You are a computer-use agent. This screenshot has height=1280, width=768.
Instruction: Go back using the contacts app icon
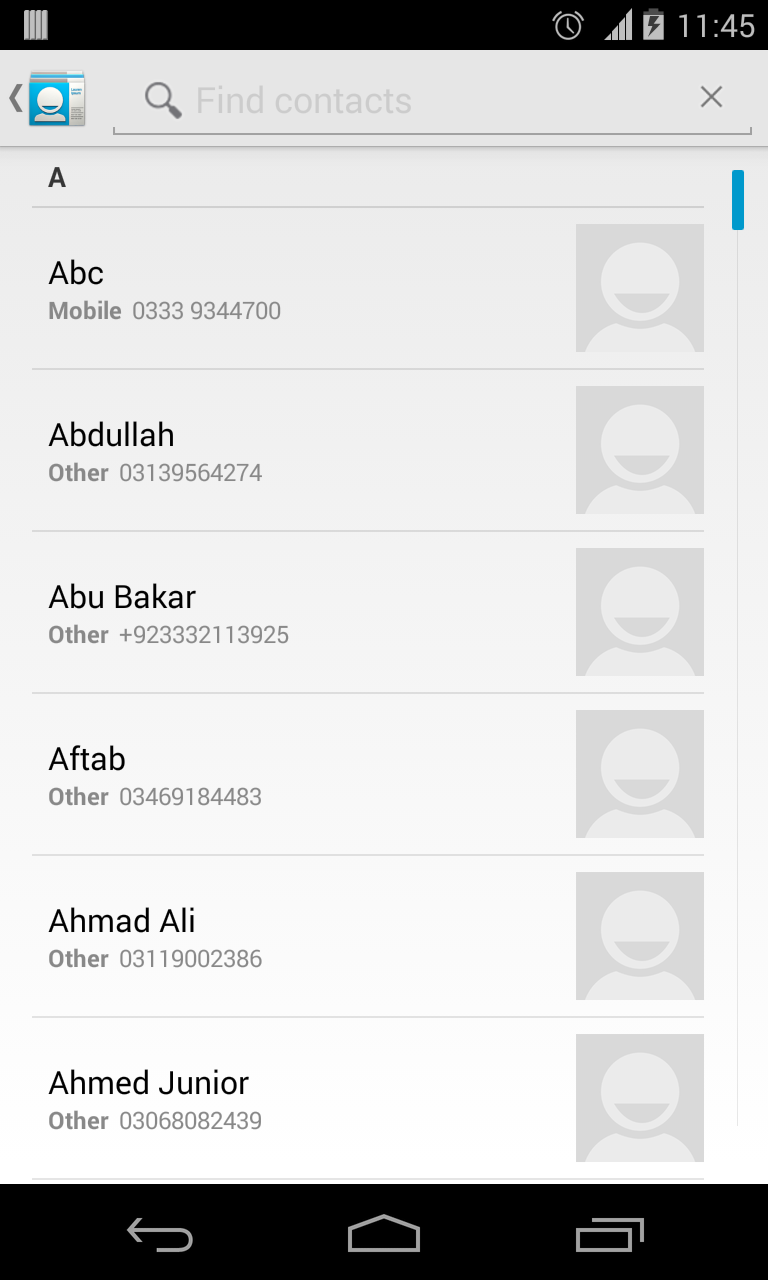point(48,98)
